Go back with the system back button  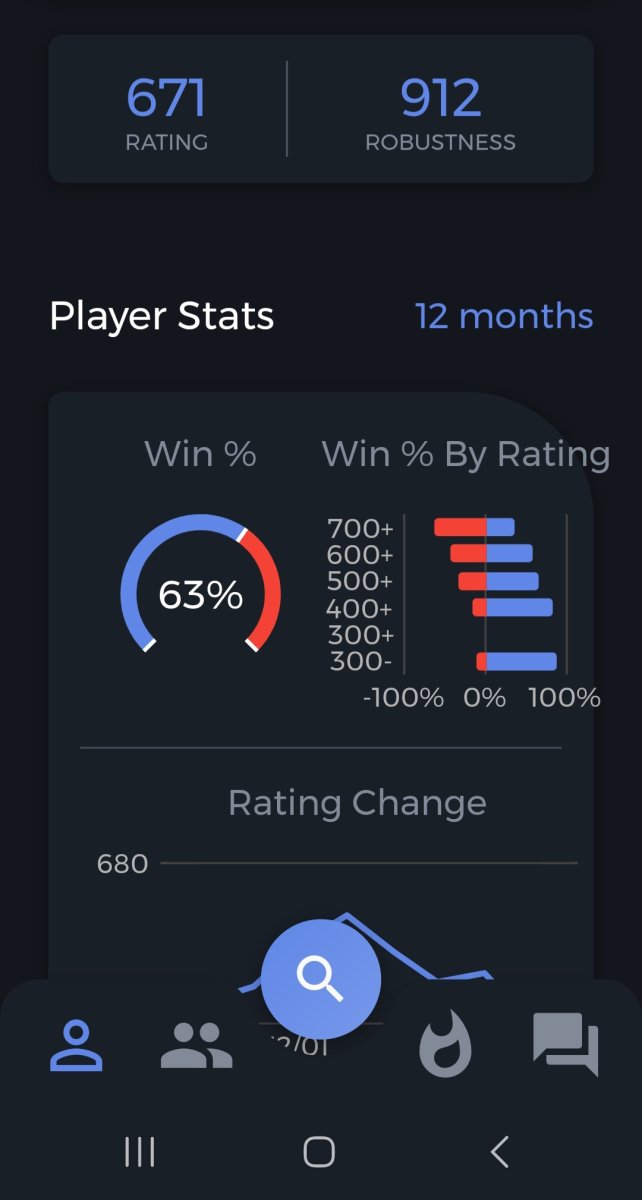pyautogui.click(x=500, y=1152)
